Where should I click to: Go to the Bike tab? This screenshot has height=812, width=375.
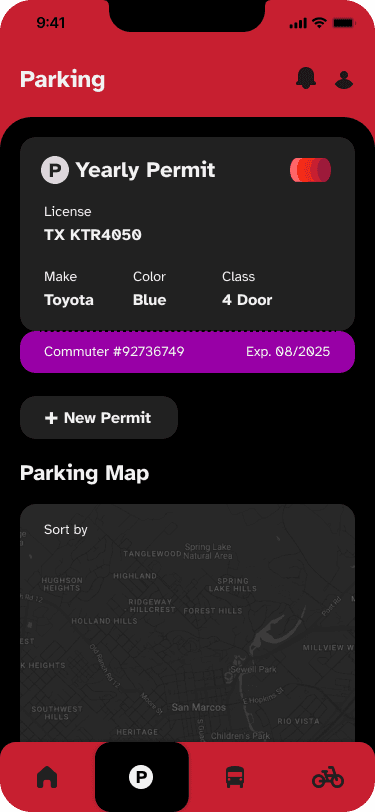[x=328, y=778]
